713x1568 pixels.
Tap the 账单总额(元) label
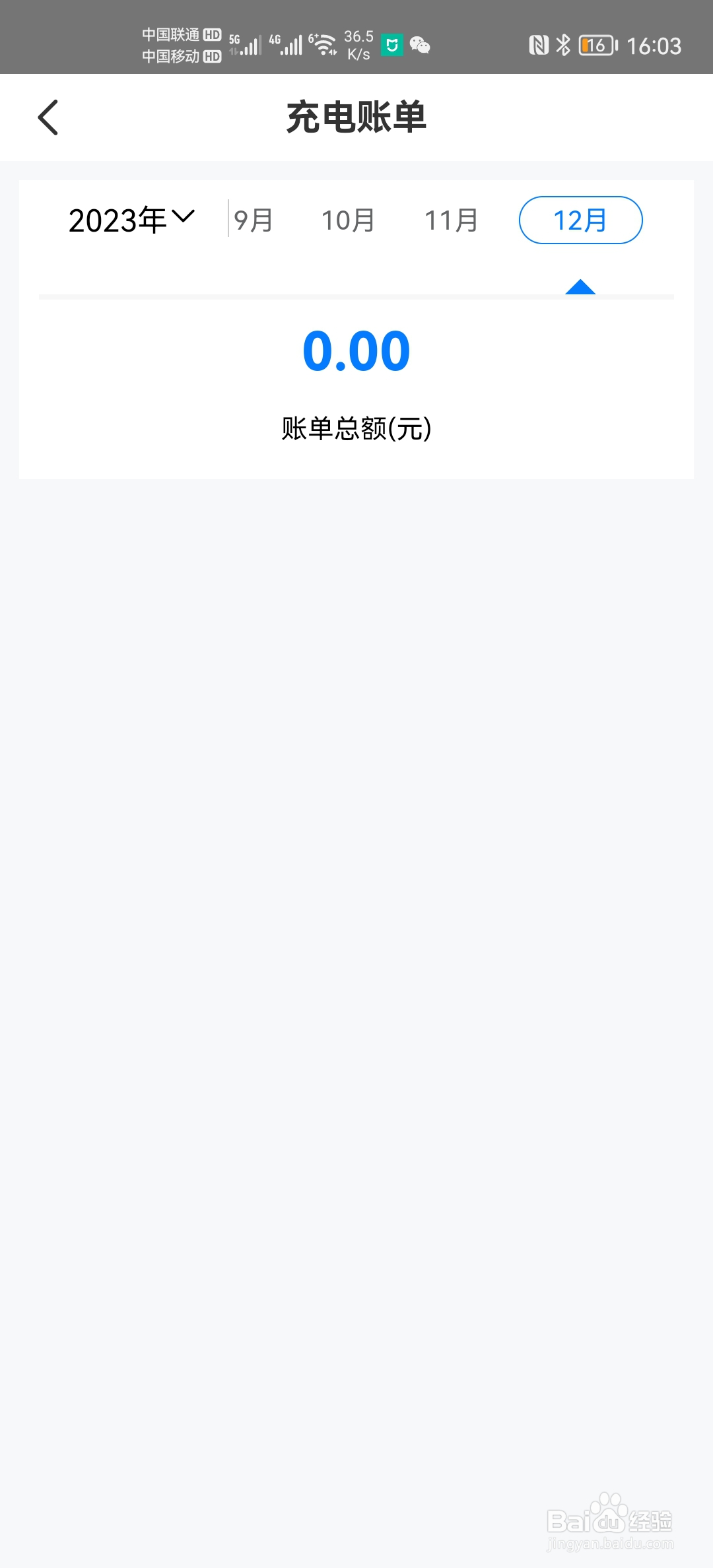[x=356, y=428]
